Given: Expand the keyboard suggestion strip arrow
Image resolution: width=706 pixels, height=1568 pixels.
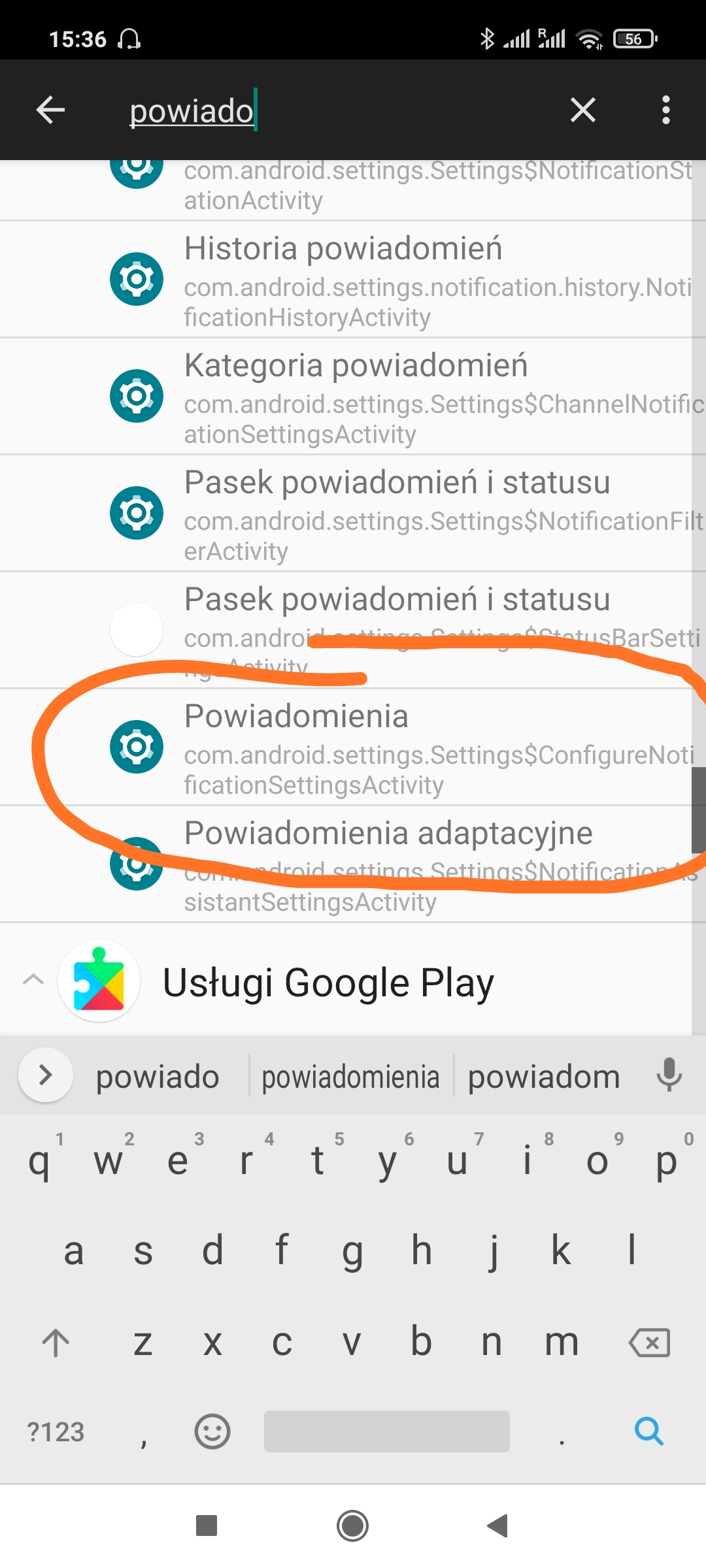Looking at the screenshot, I should 45,1075.
